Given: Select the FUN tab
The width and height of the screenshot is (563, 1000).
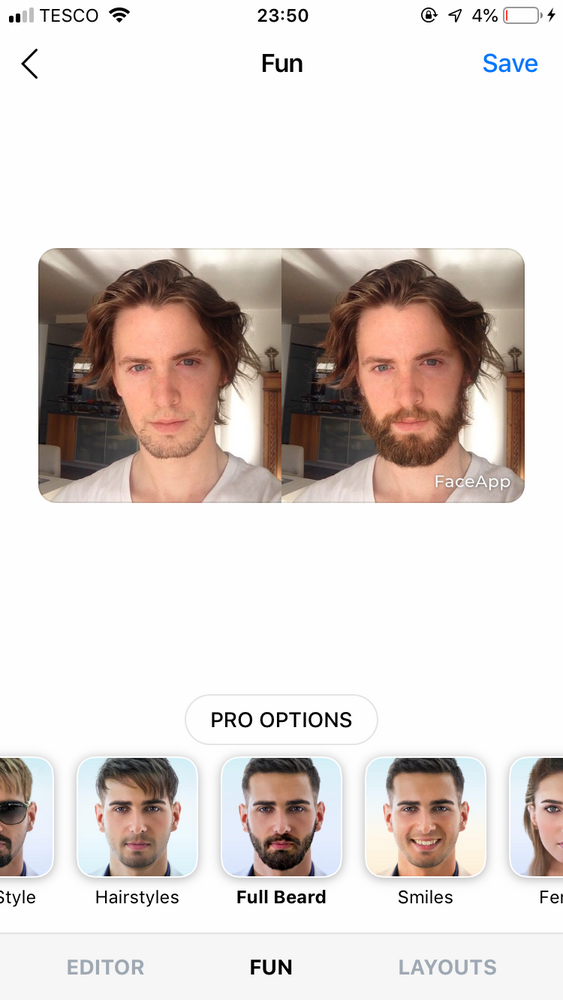Looking at the screenshot, I should point(271,967).
